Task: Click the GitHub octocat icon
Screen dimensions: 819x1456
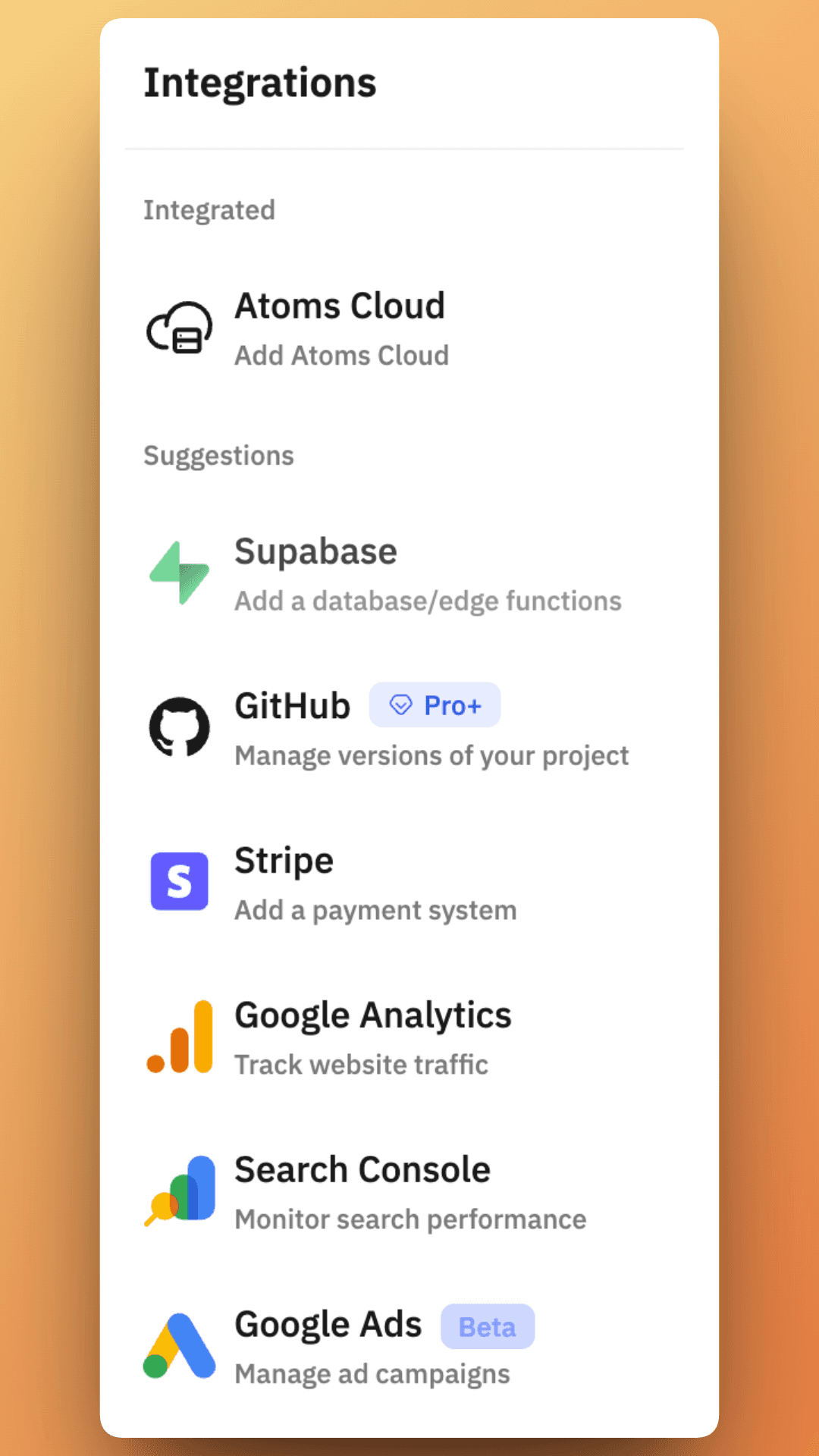Action: [x=179, y=728]
